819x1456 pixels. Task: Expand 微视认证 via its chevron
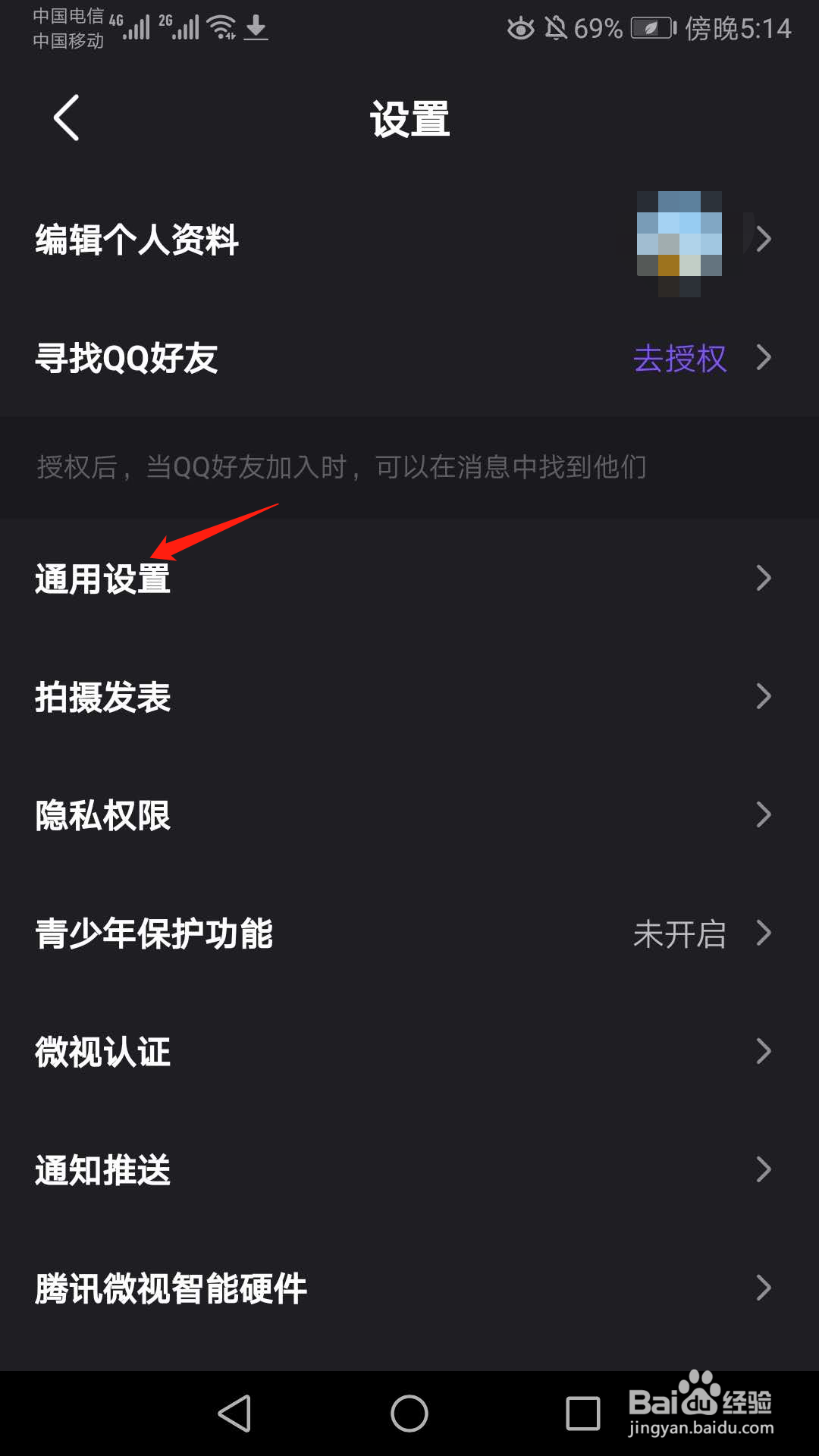(x=764, y=1052)
